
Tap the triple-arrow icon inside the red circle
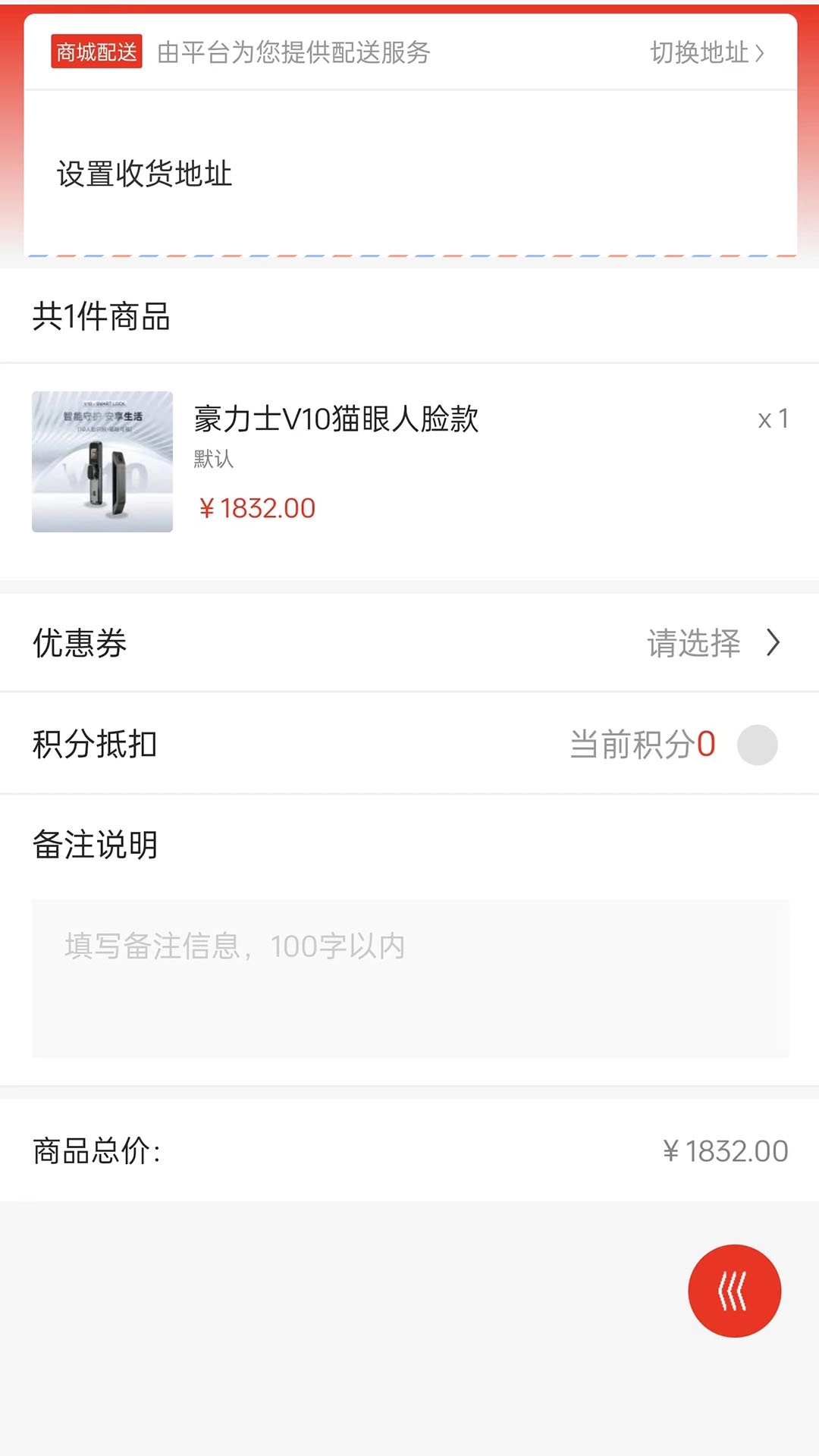click(x=733, y=1291)
